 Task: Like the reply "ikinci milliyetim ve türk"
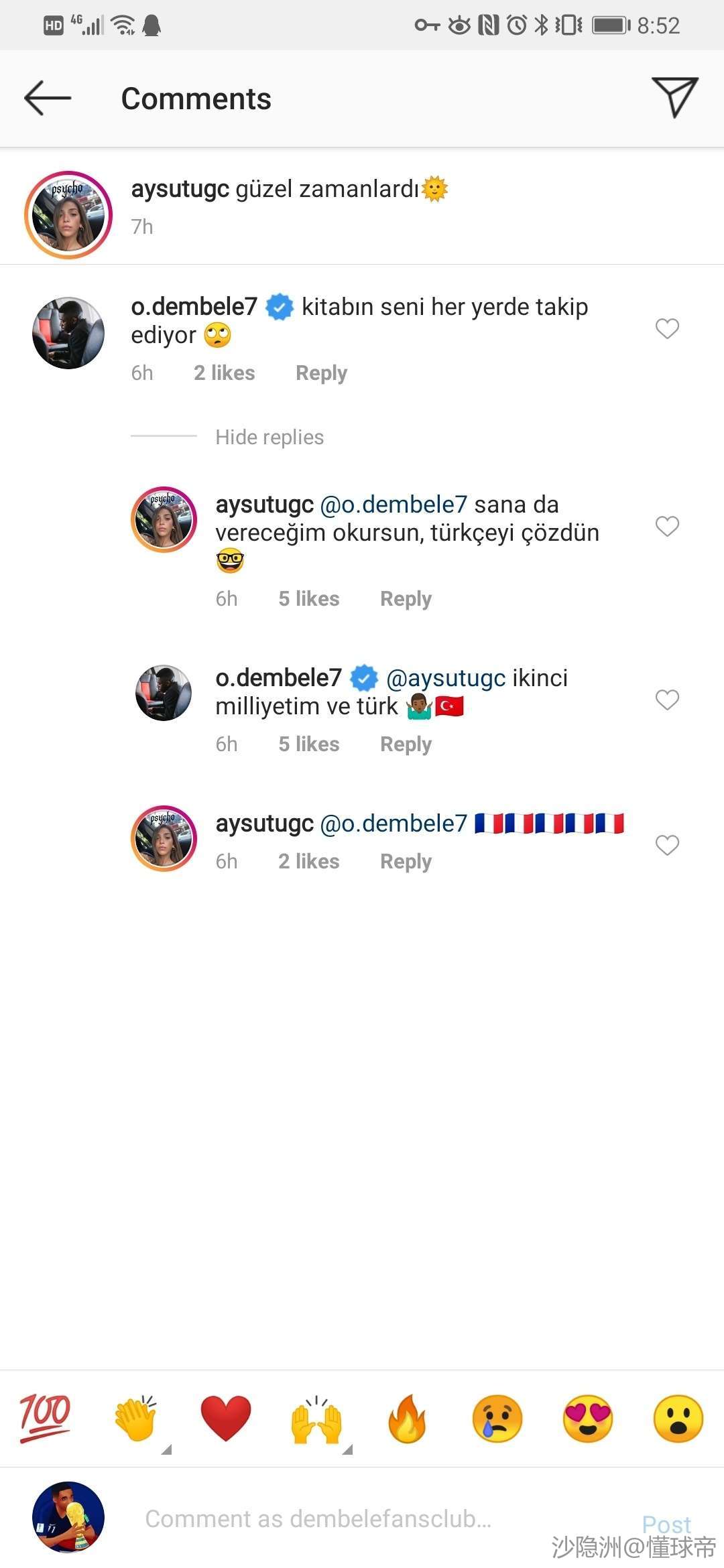pos(667,700)
